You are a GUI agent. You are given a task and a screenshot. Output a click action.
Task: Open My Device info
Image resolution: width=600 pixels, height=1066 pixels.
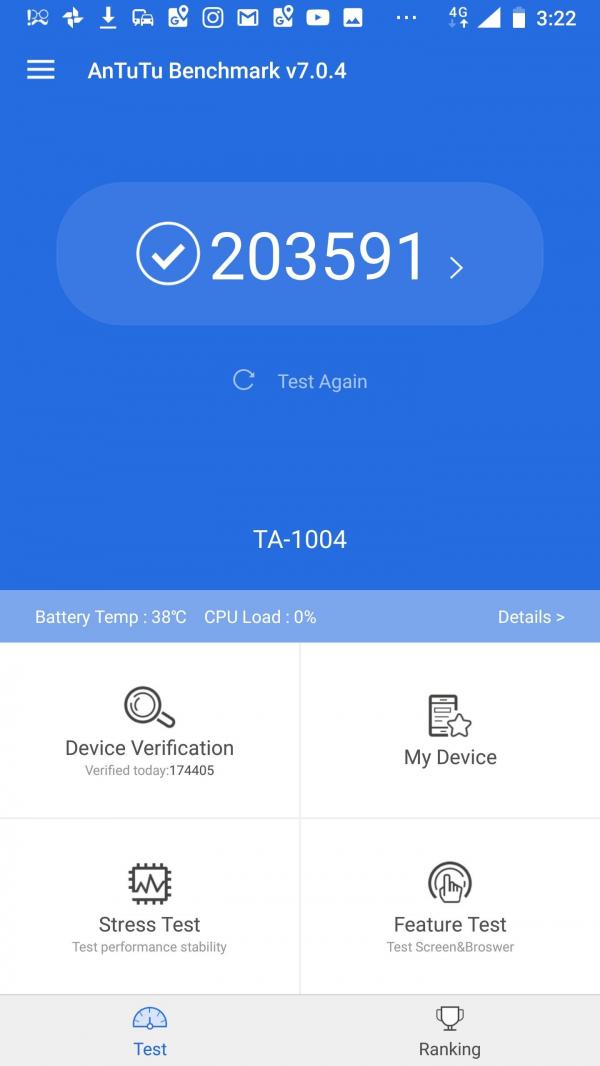pyautogui.click(x=450, y=731)
